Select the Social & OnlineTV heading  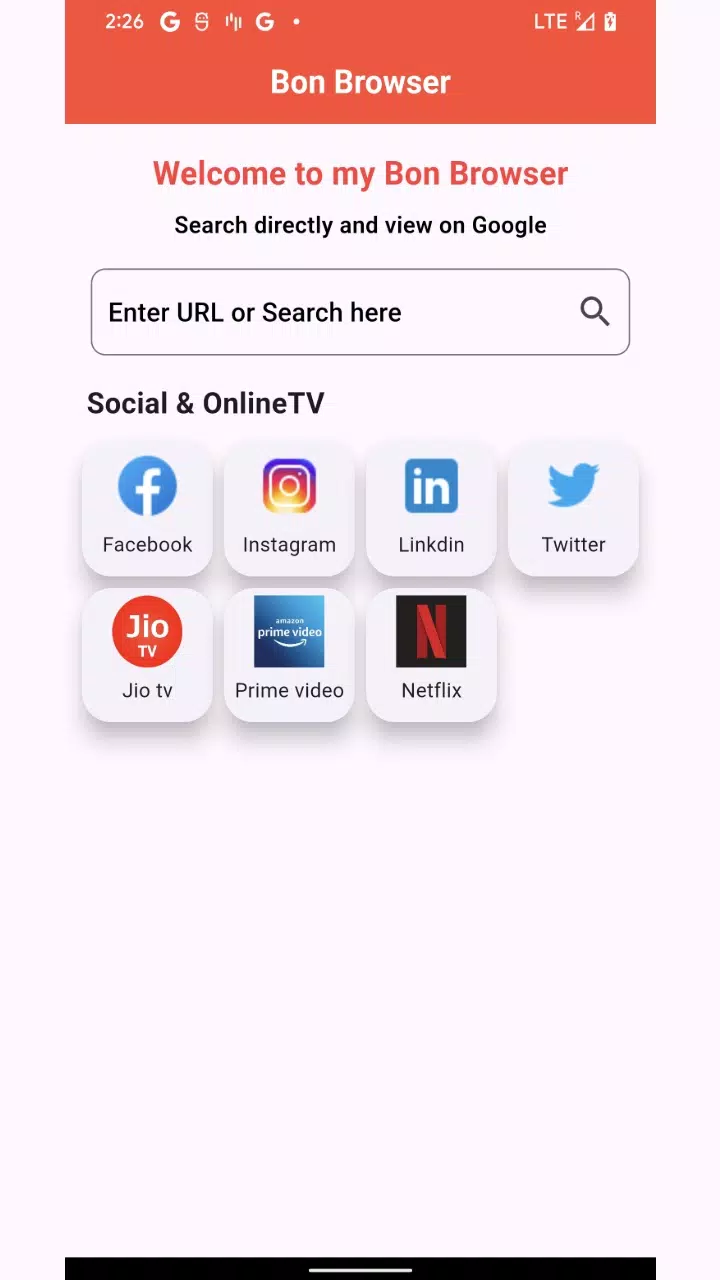click(x=205, y=403)
